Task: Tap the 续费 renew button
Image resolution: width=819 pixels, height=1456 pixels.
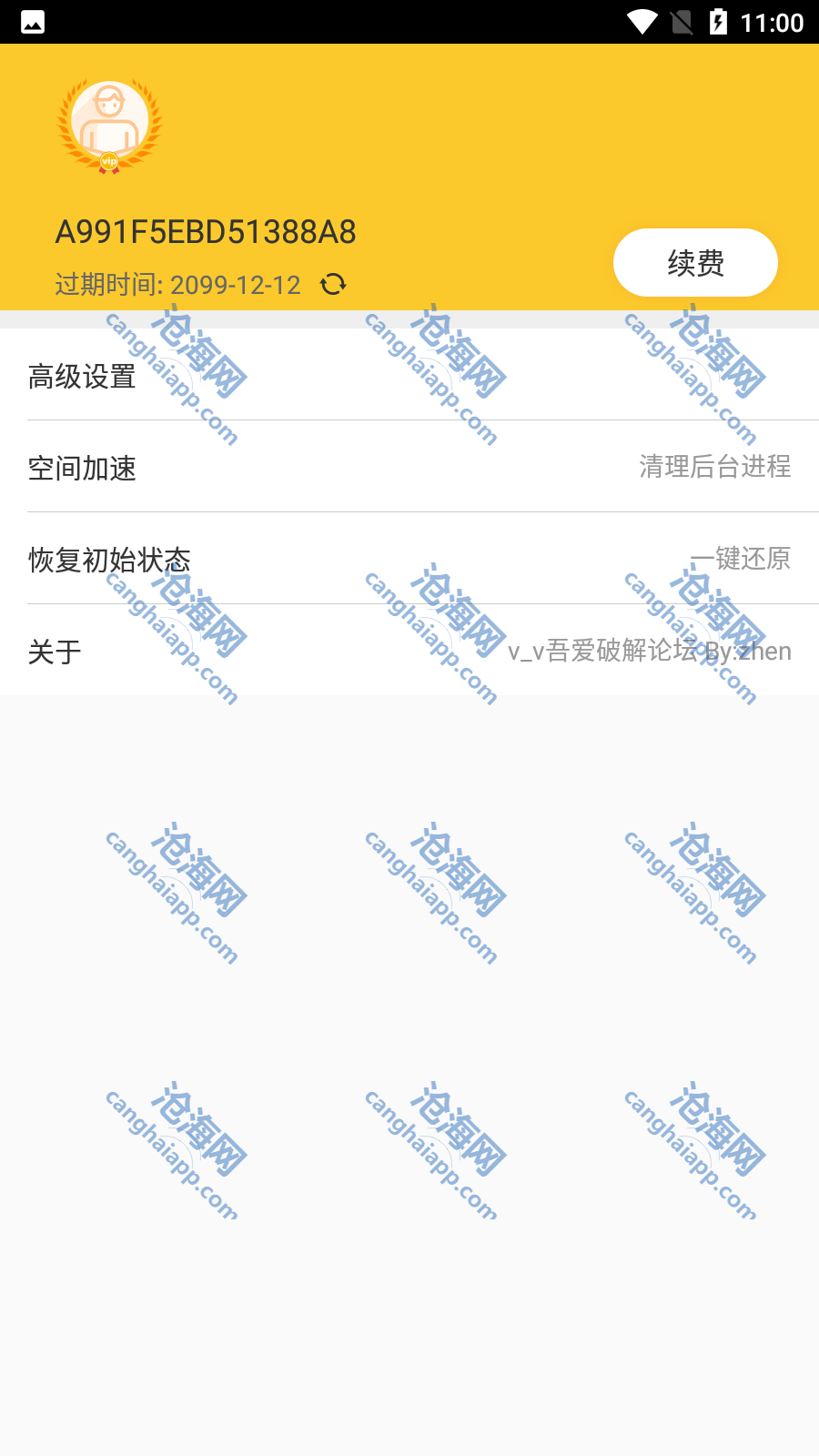Action: [x=695, y=263]
